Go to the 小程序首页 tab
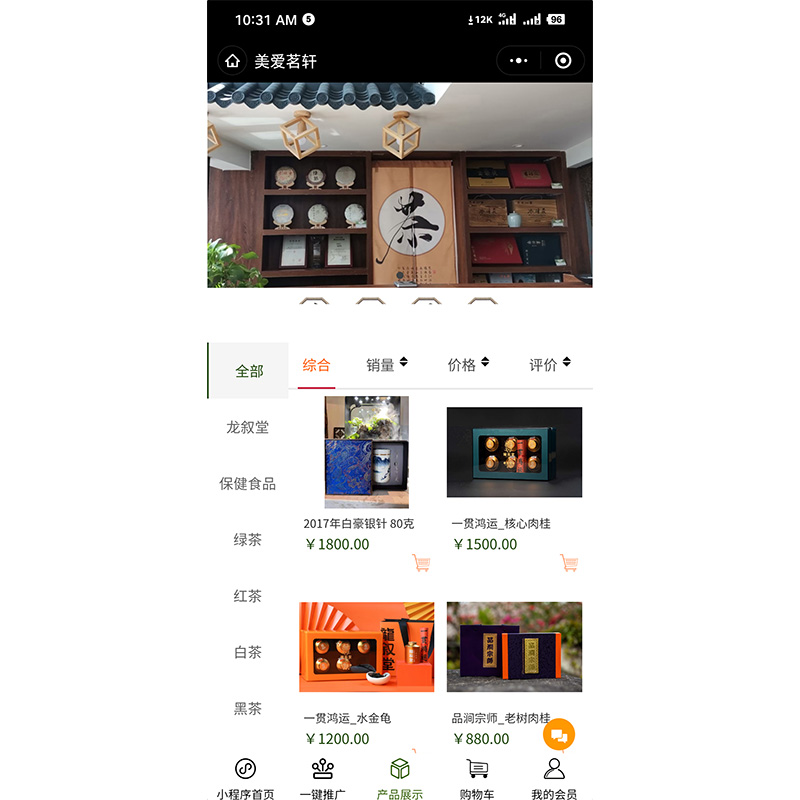Viewport: 800px width, 800px height. pos(245,779)
